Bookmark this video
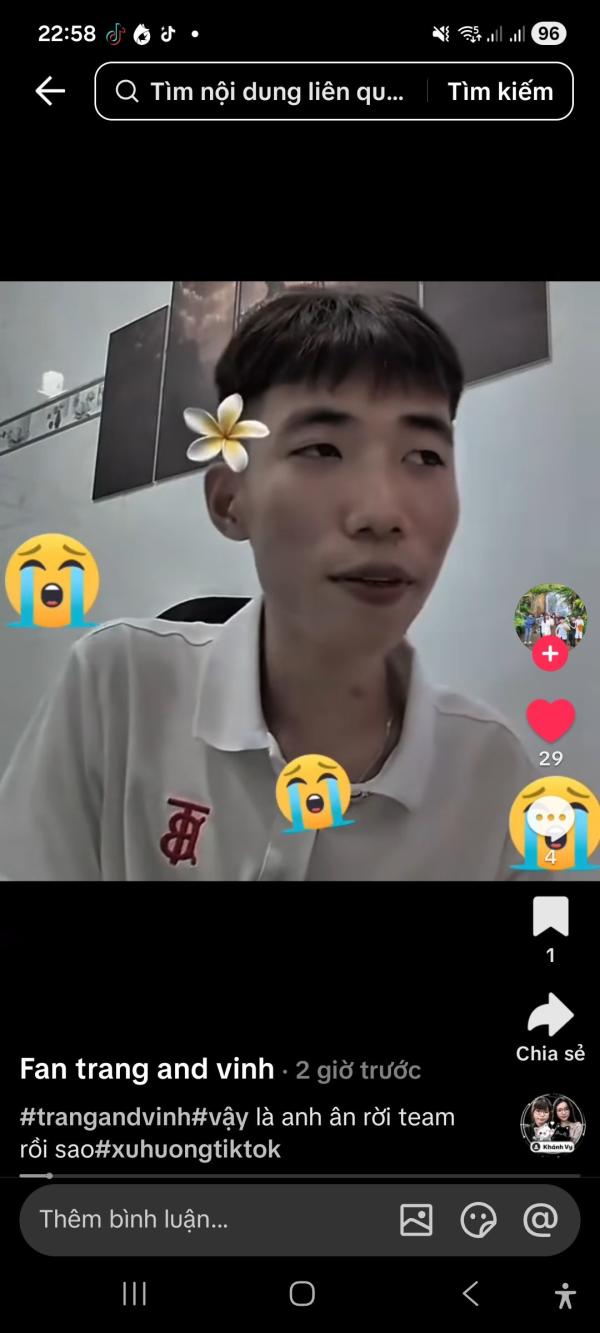 pos(550,916)
